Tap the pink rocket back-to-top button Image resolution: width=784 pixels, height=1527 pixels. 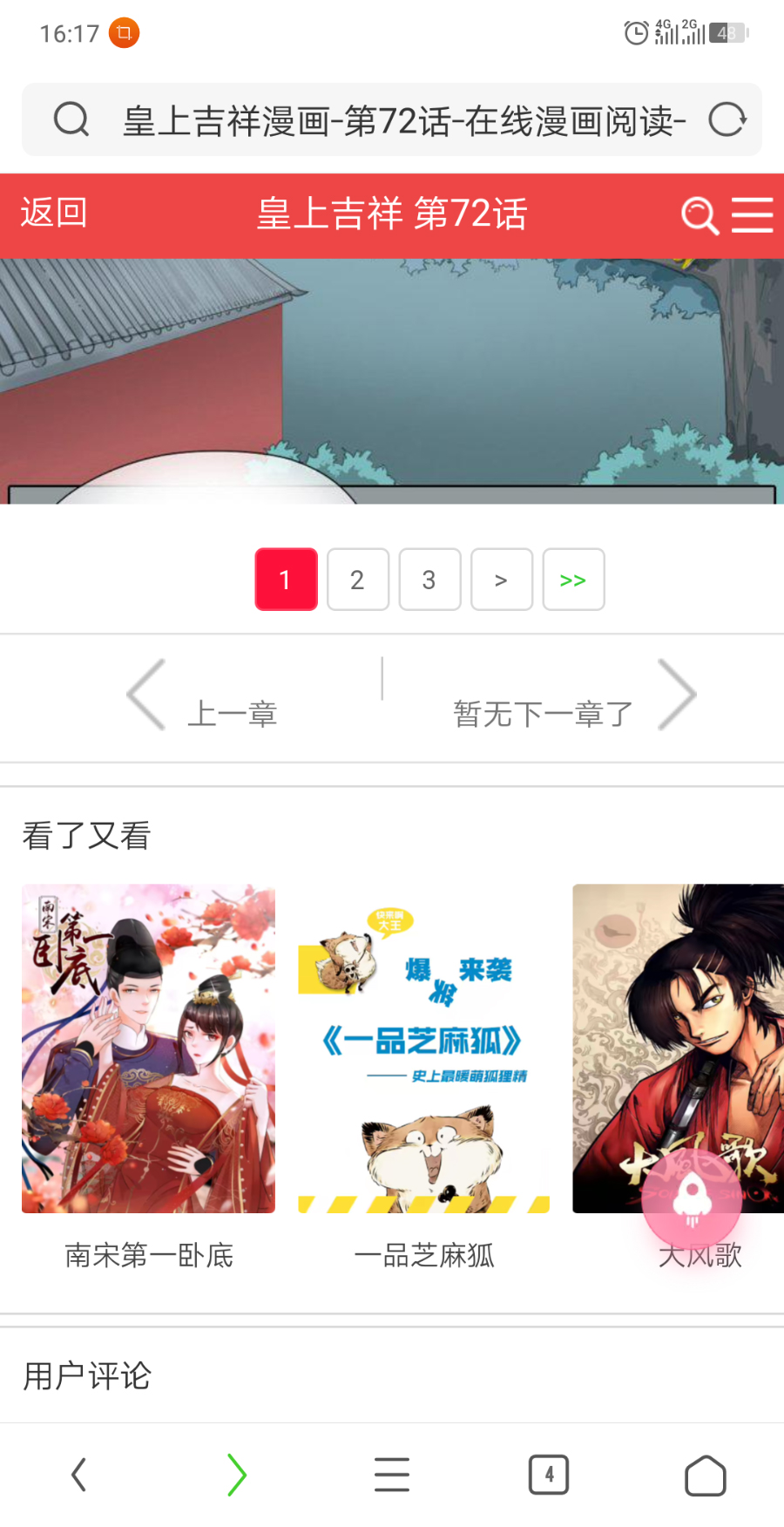pos(692,1199)
